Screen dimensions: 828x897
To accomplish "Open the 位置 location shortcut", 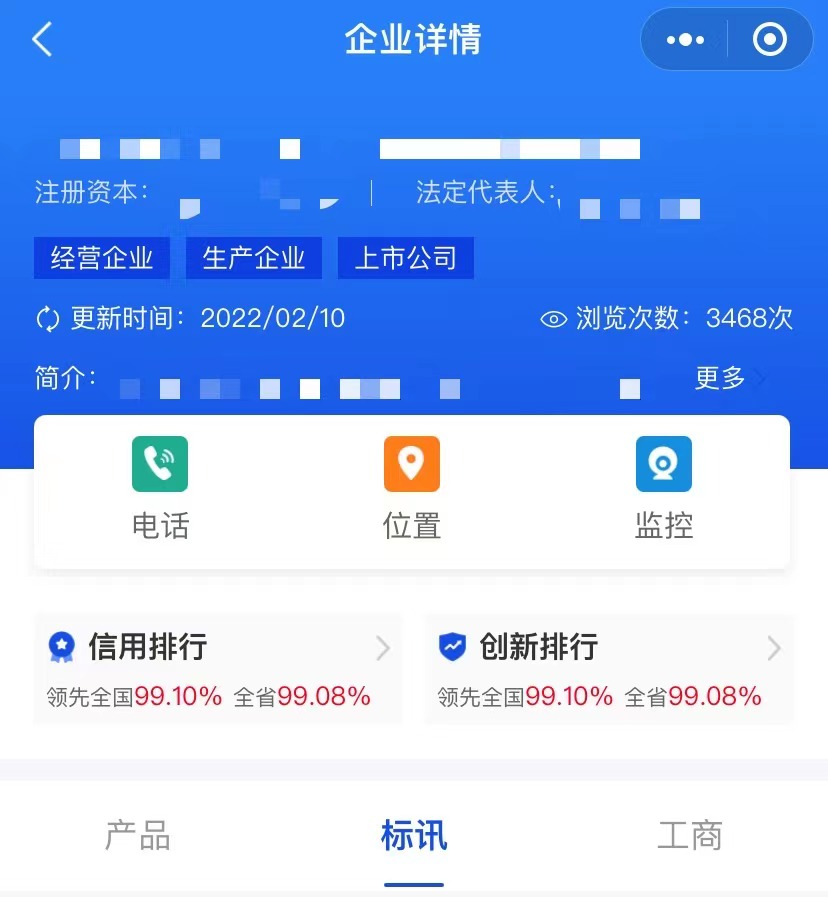I will click(x=412, y=490).
